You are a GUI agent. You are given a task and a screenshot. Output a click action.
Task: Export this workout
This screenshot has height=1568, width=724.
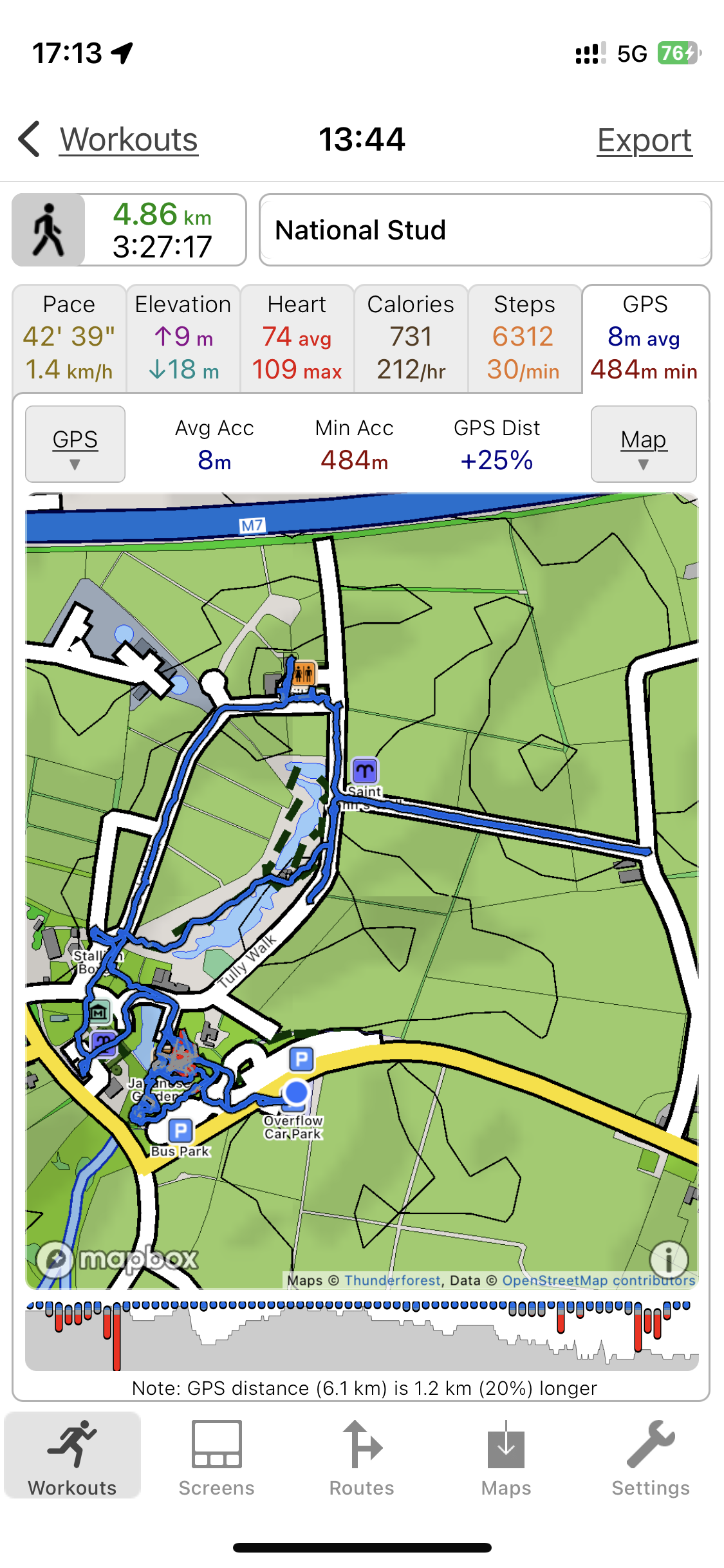[x=644, y=140]
